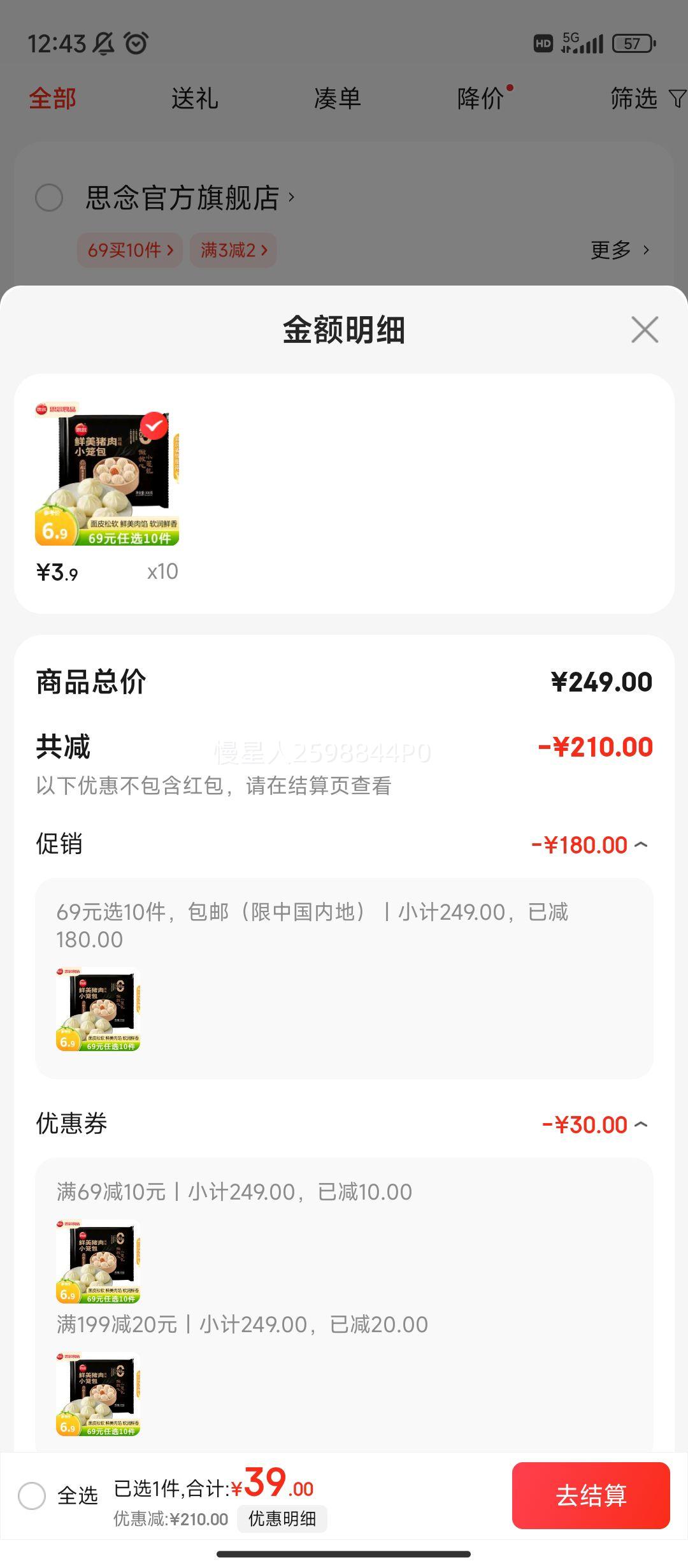
Task: Tap 更多 for more store promotions
Action: 620,250
